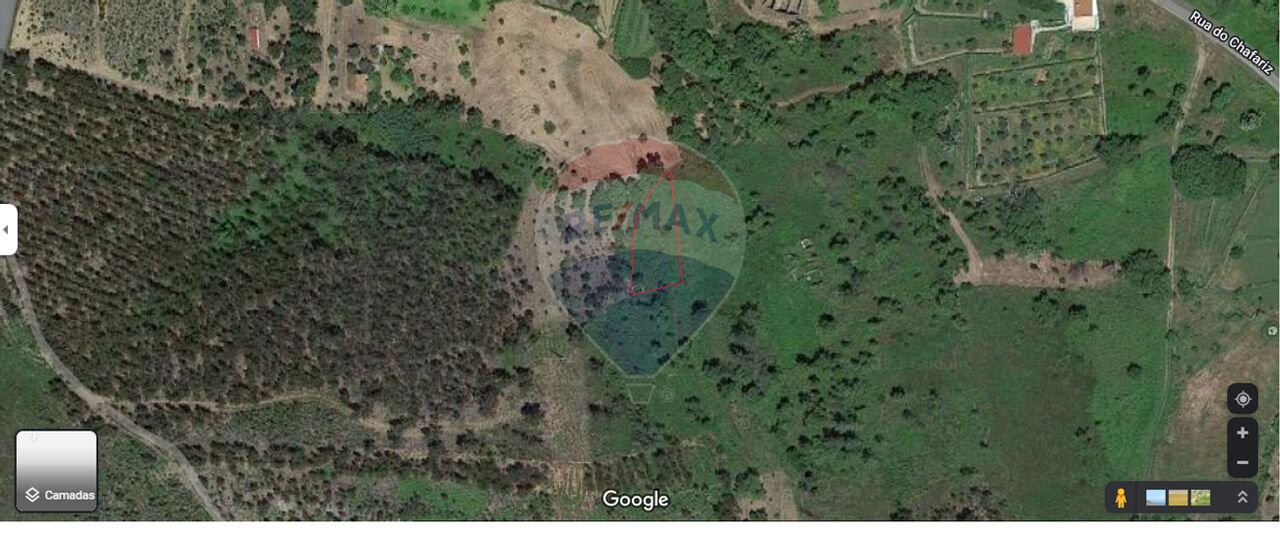Expand the imagery strip with double chevron
Image resolution: width=1280 pixels, height=538 pixels.
point(1243,497)
